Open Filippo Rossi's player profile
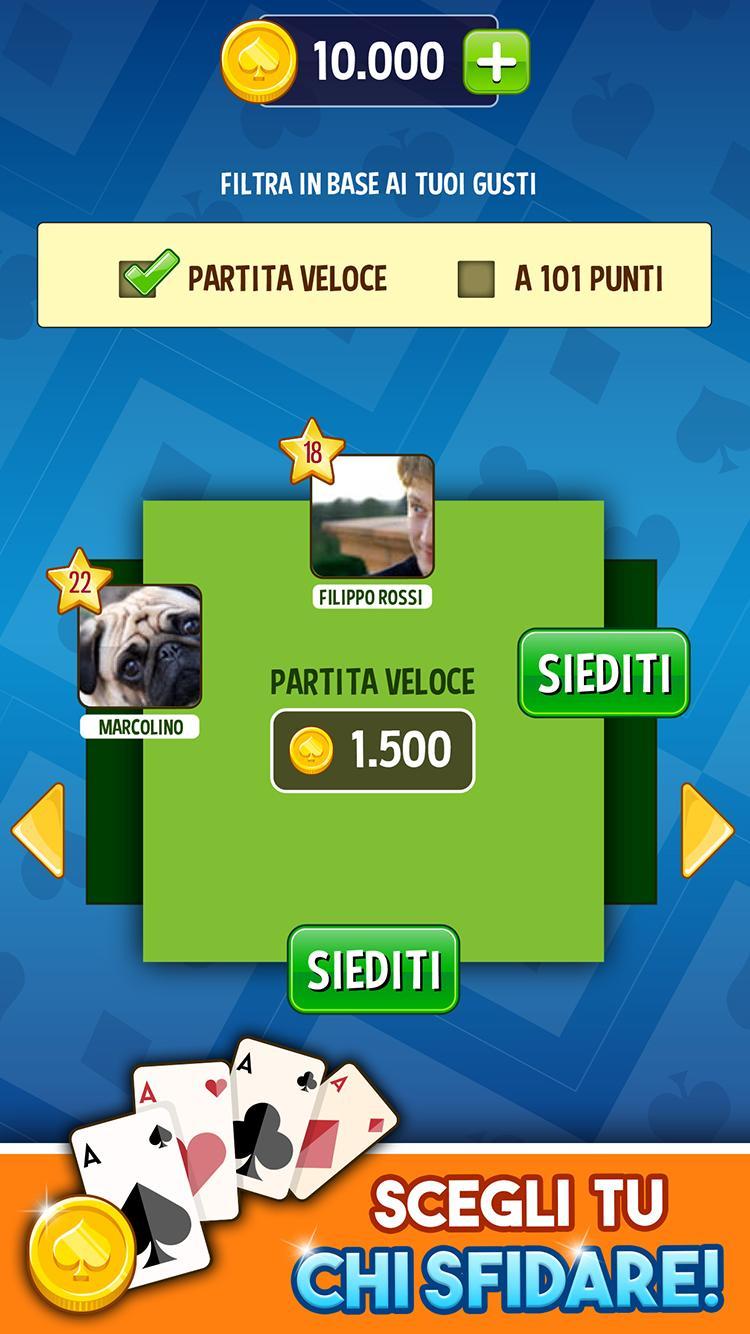This screenshot has width=750, height=1334. [372, 516]
